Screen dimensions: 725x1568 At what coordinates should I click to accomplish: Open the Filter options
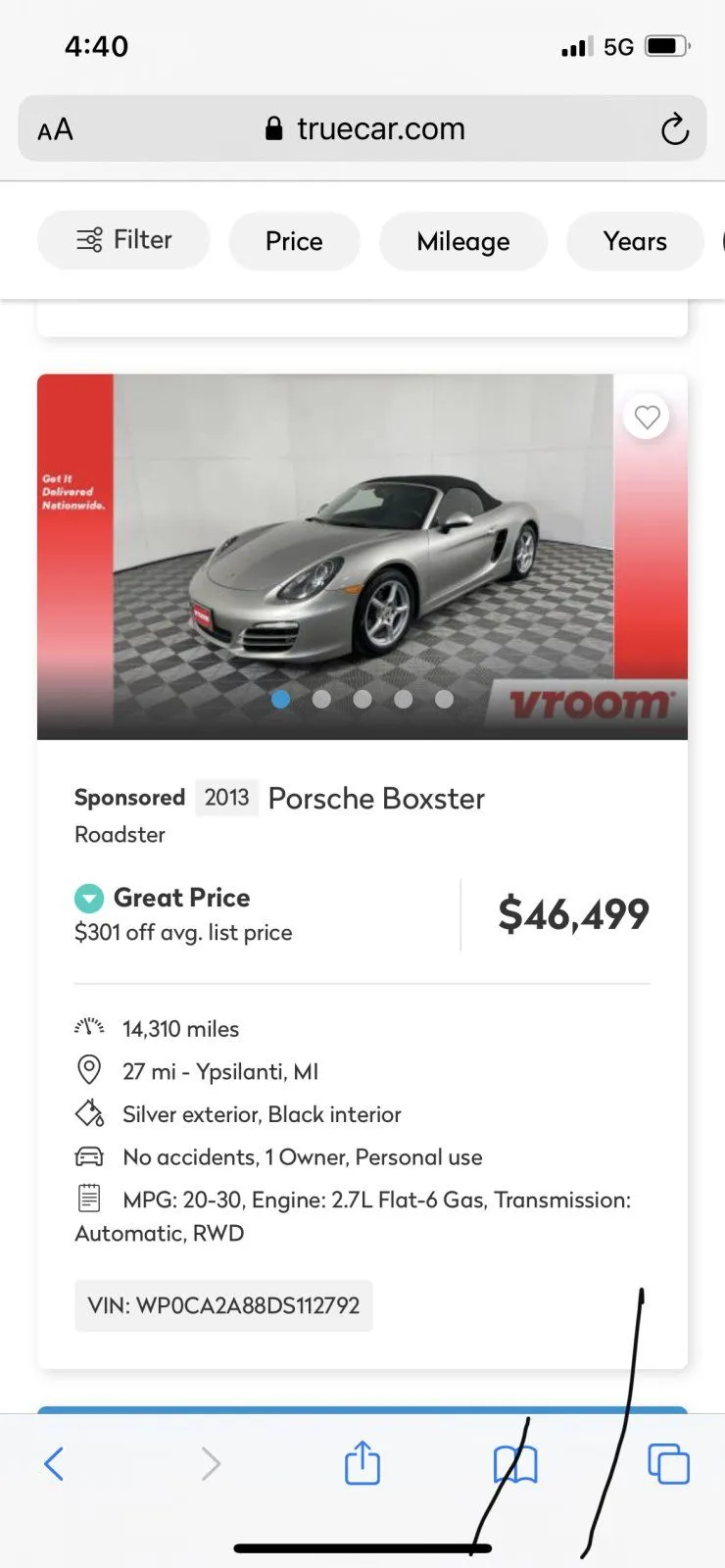tap(123, 240)
